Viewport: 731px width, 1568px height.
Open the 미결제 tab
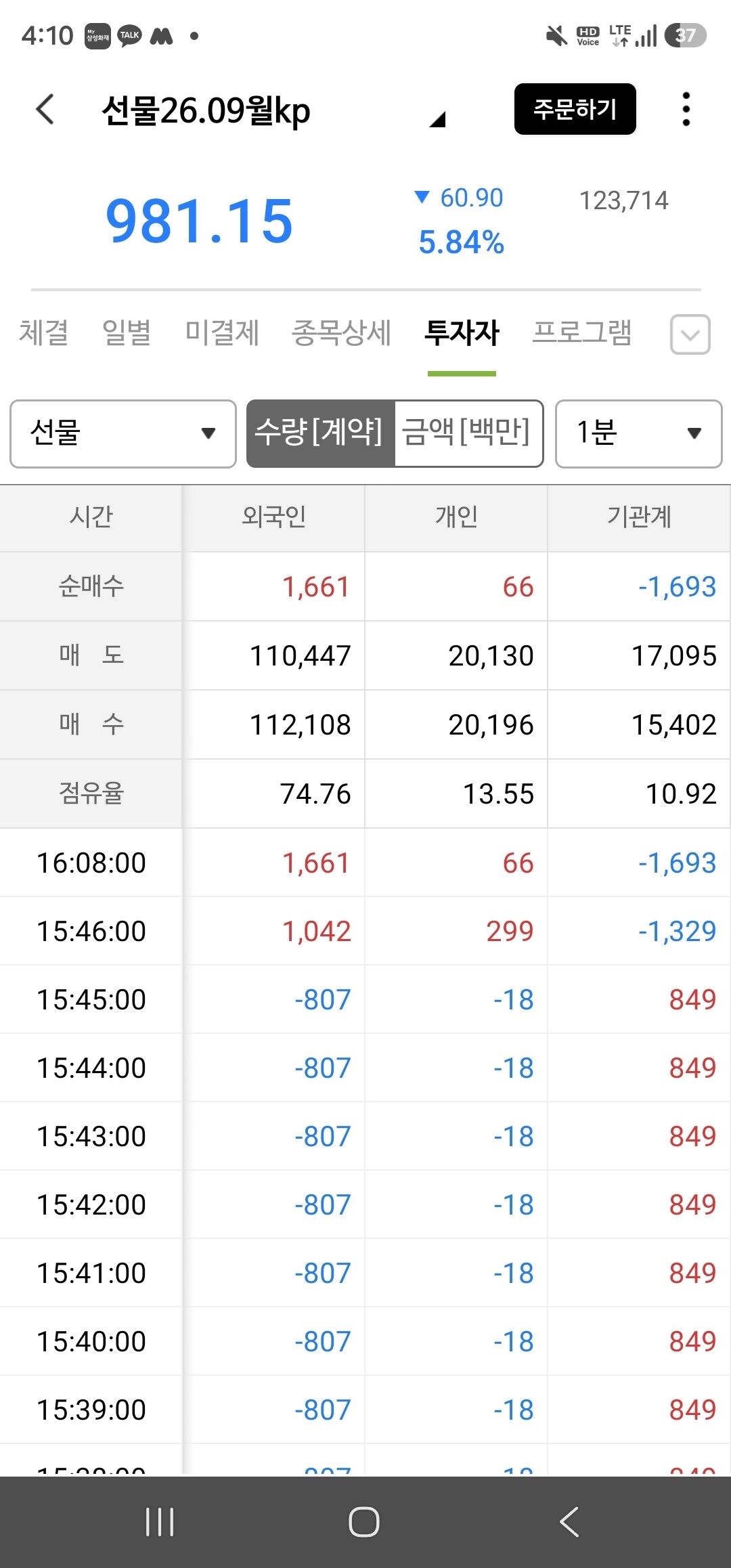click(222, 332)
